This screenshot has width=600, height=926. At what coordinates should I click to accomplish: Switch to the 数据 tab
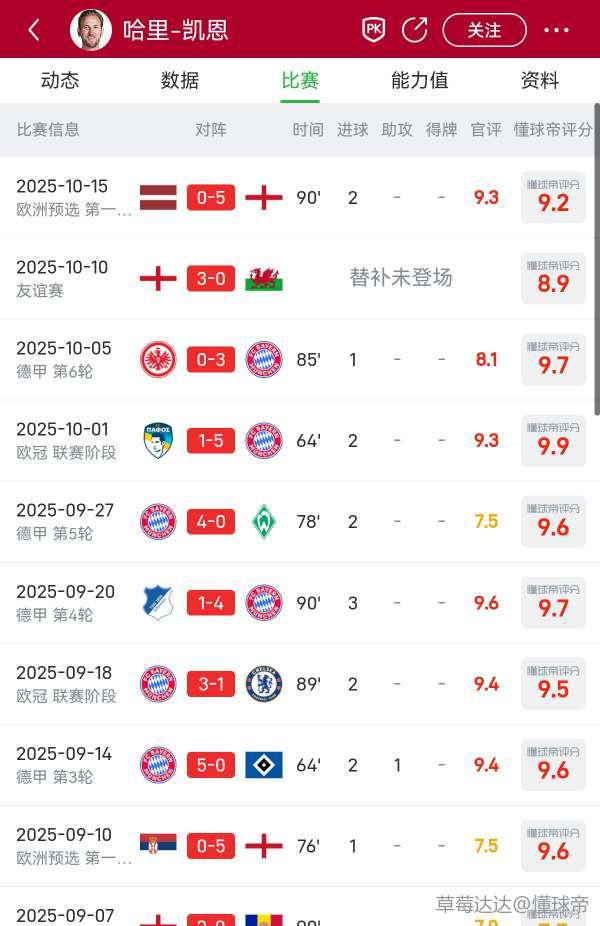pos(180,81)
